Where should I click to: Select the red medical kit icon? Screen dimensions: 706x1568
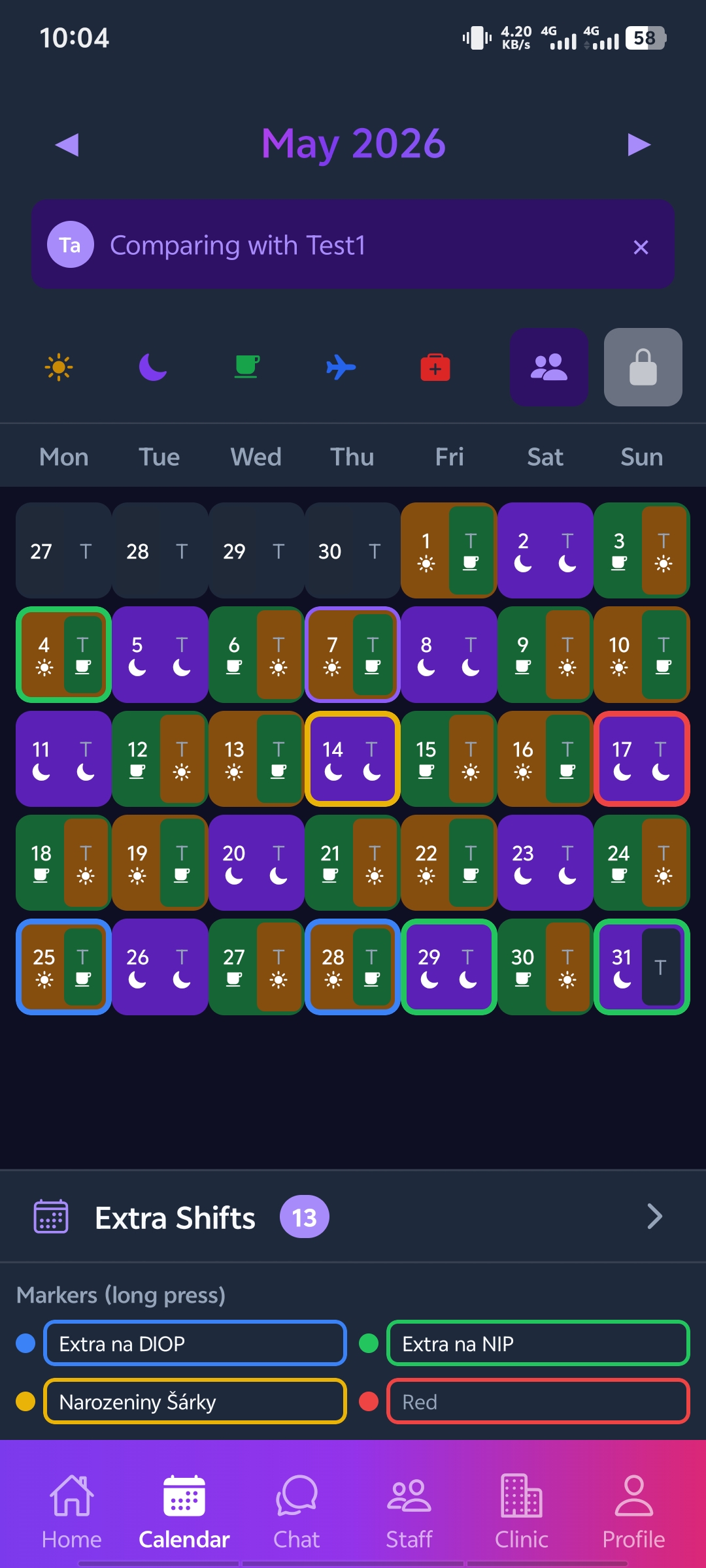coord(435,367)
